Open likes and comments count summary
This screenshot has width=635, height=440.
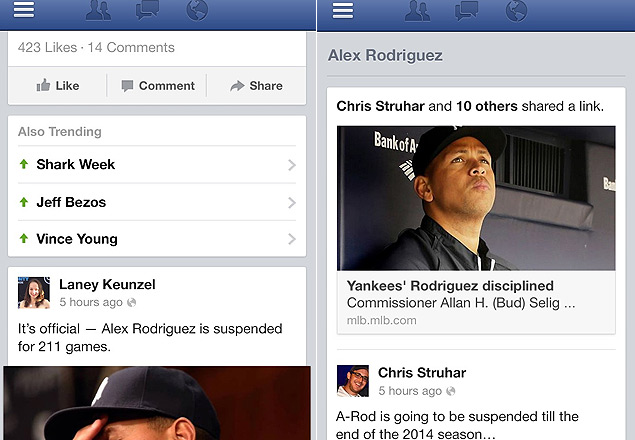point(96,47)
